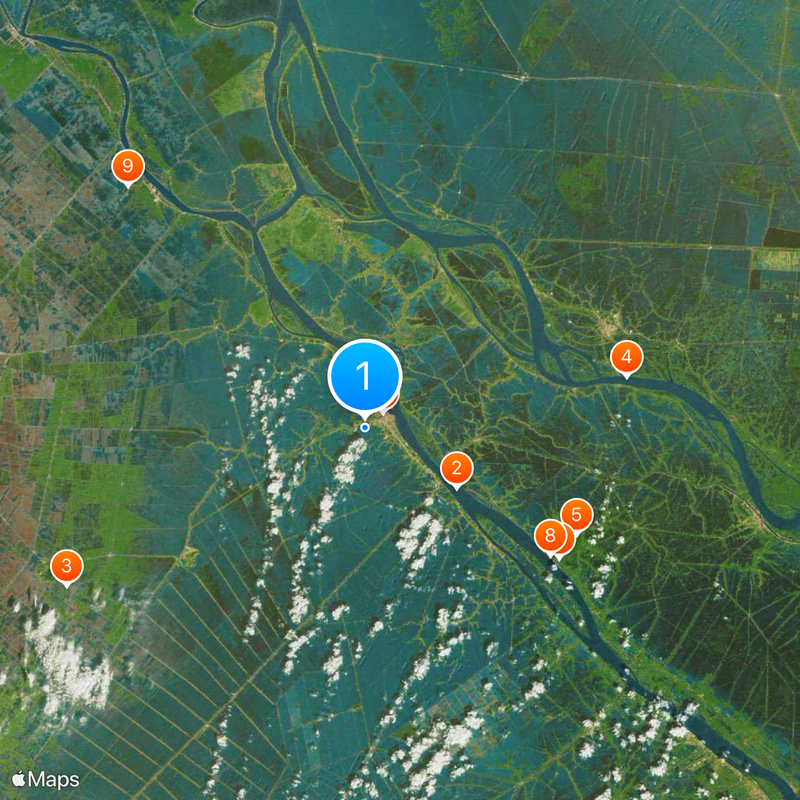Select map pin number 4
Image resolution: width=800 pixels, height=800 pixels.
[627, 356]
